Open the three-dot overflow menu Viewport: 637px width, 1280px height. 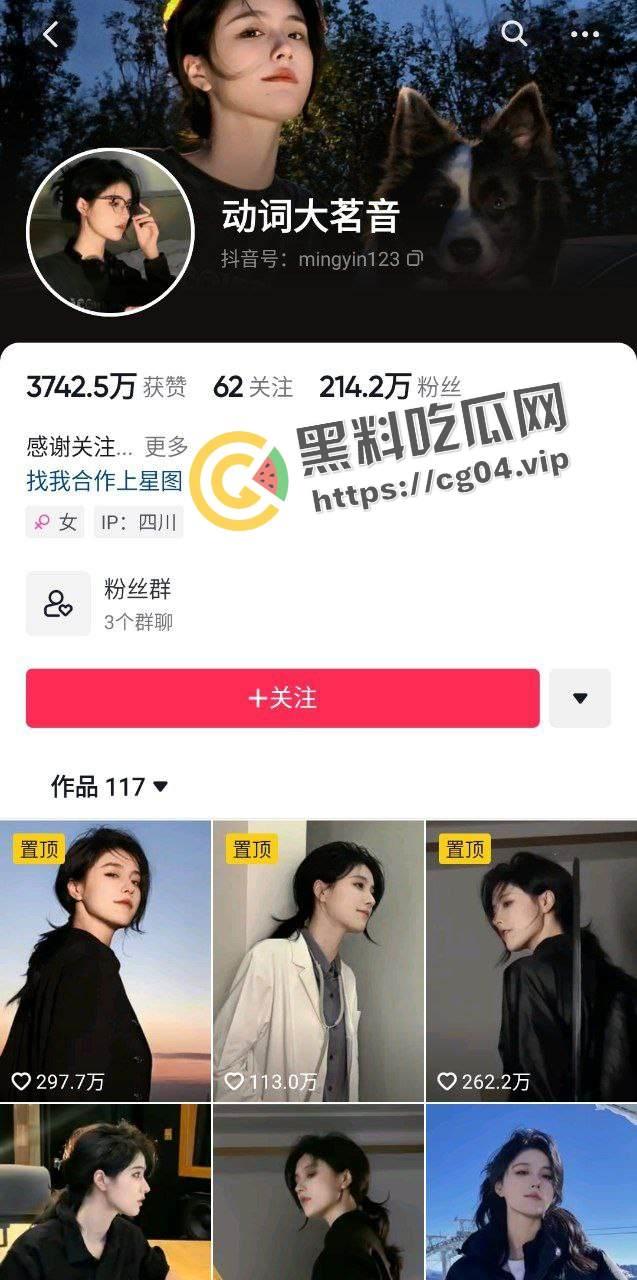(x=584, y=34)
